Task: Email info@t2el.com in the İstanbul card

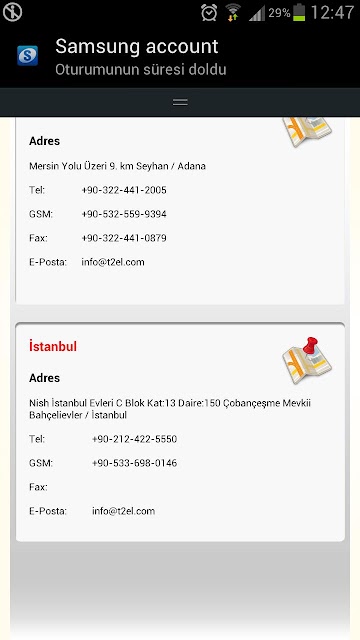Action: tap(123, 511)
